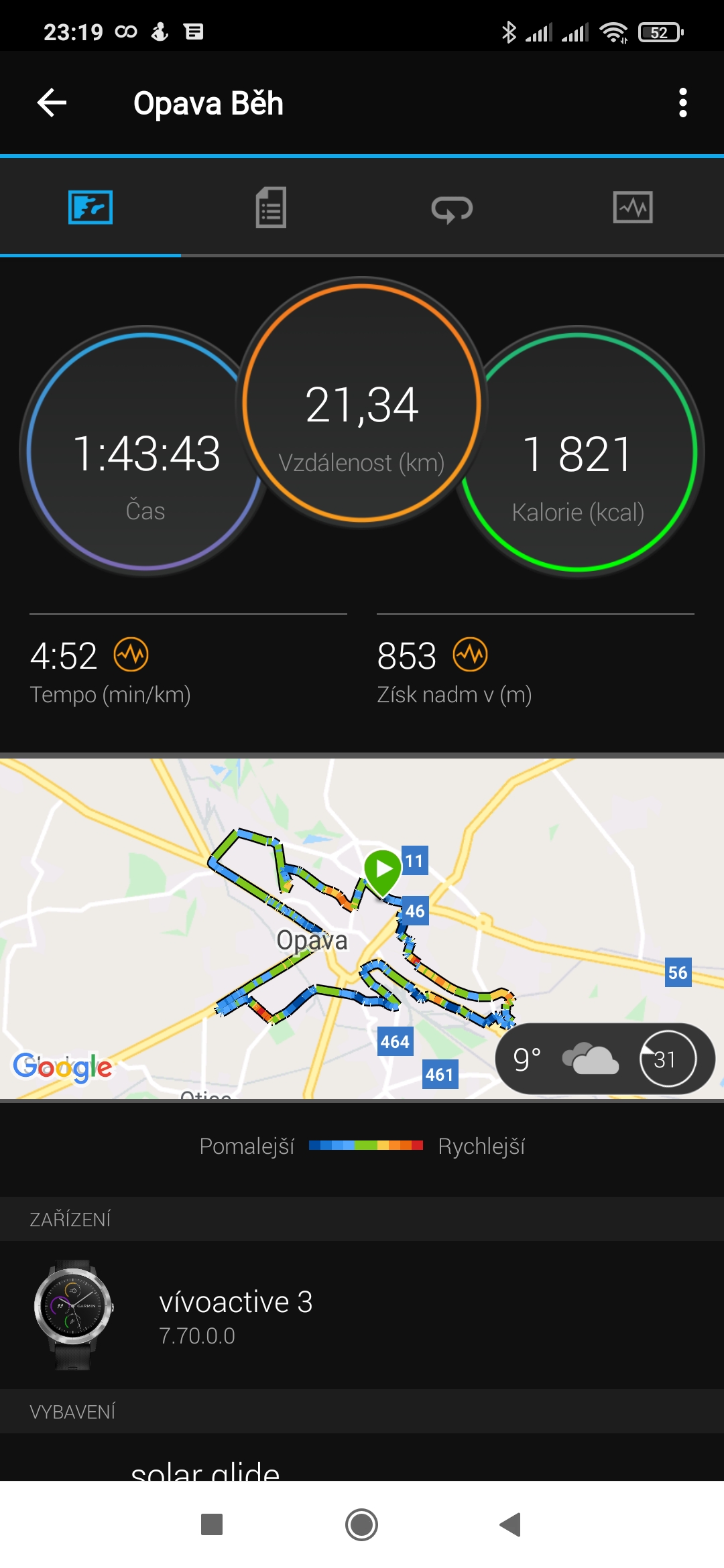
Task: Switch to the charts tab
Action: (x=633, y=207)
